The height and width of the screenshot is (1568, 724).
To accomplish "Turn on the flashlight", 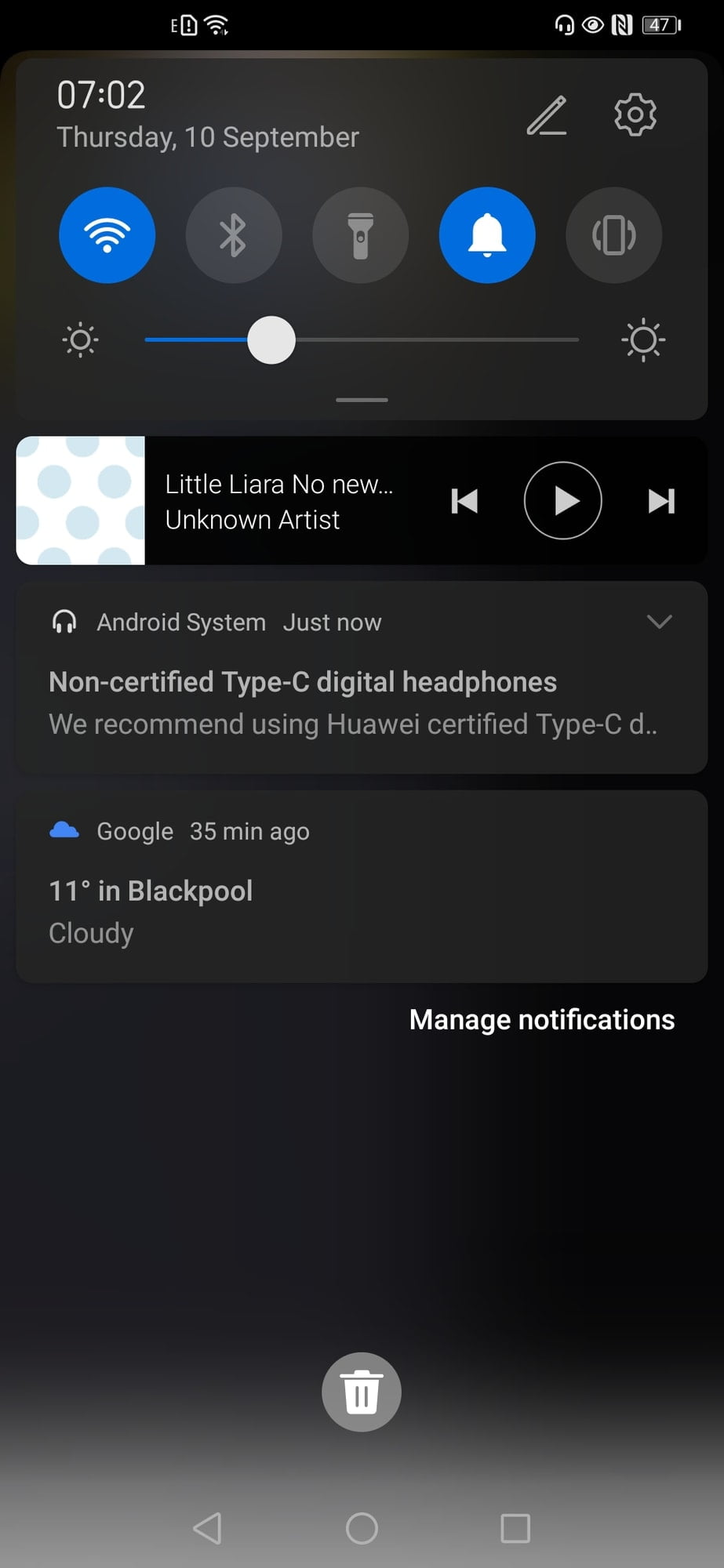I will click(x=361, y=235).
